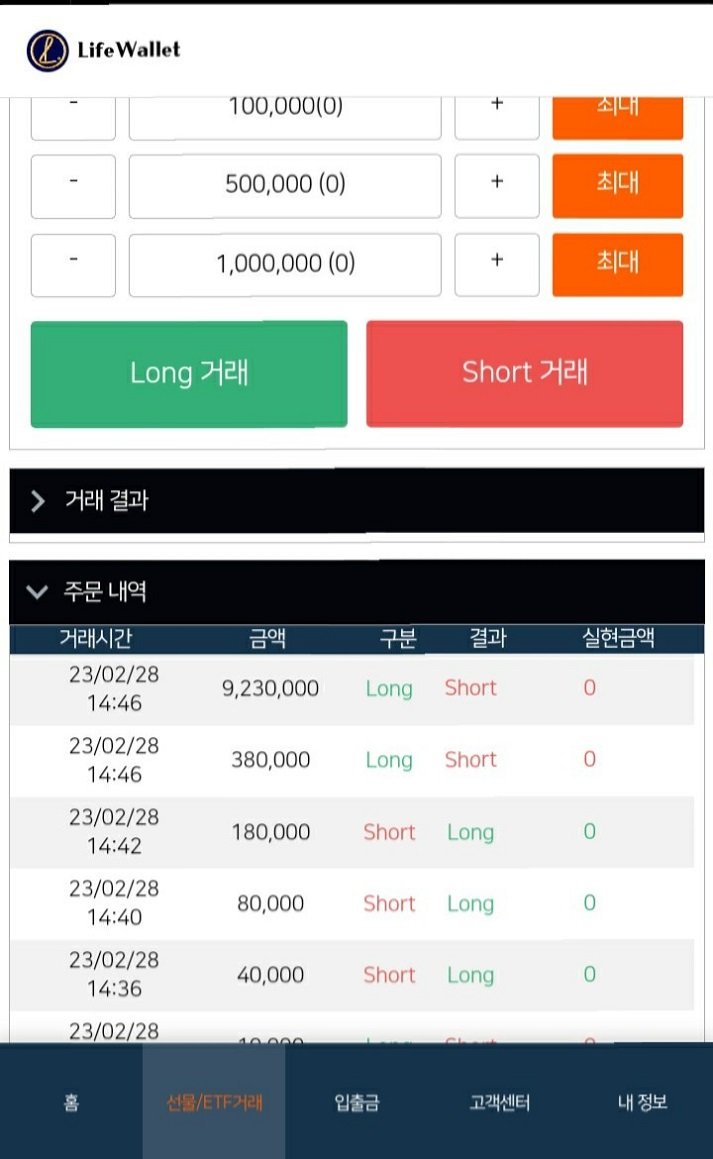Set maximum for the 1,000,000 row

pos(617,264)
